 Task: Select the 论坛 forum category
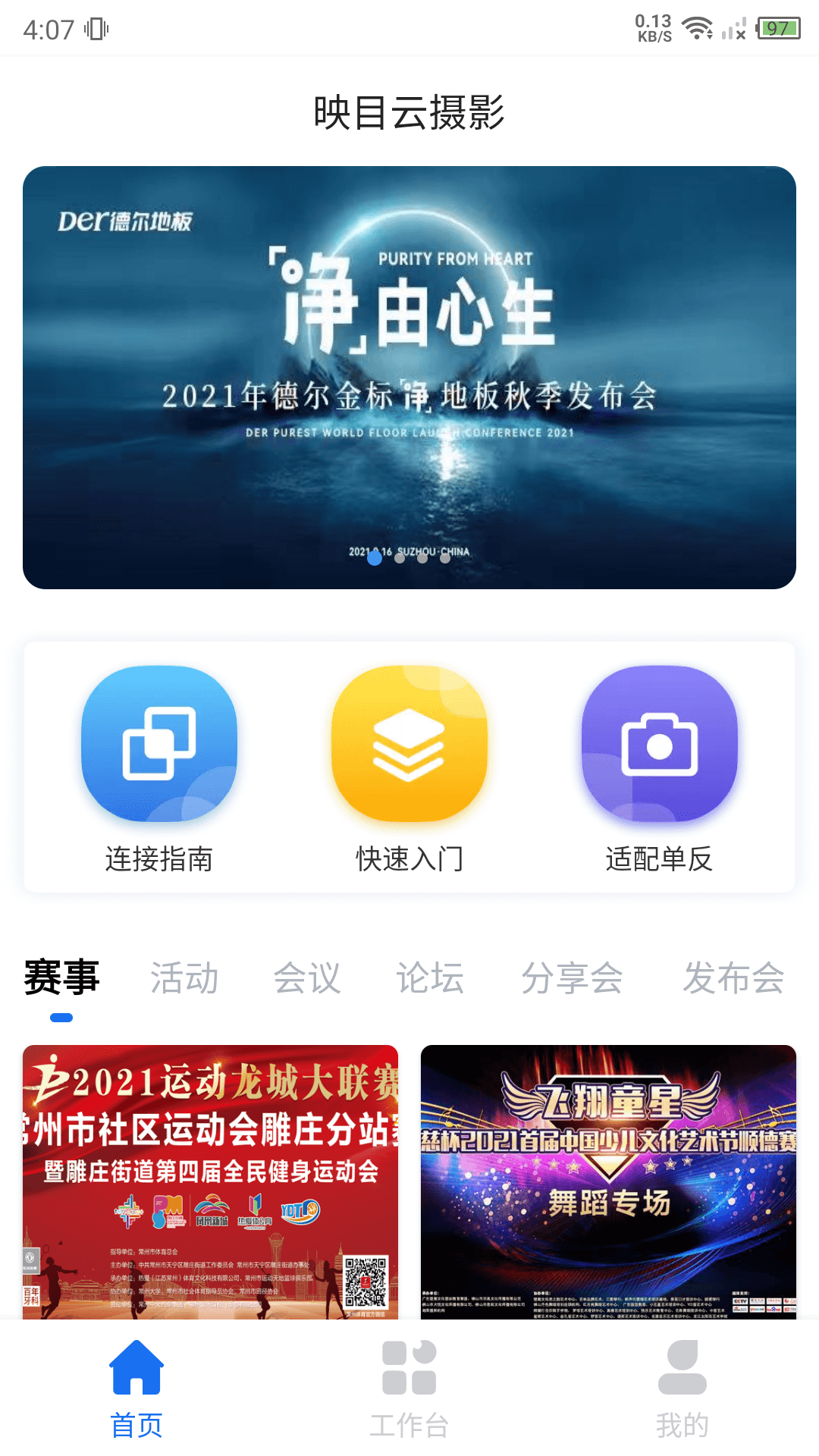click(430, 978)
